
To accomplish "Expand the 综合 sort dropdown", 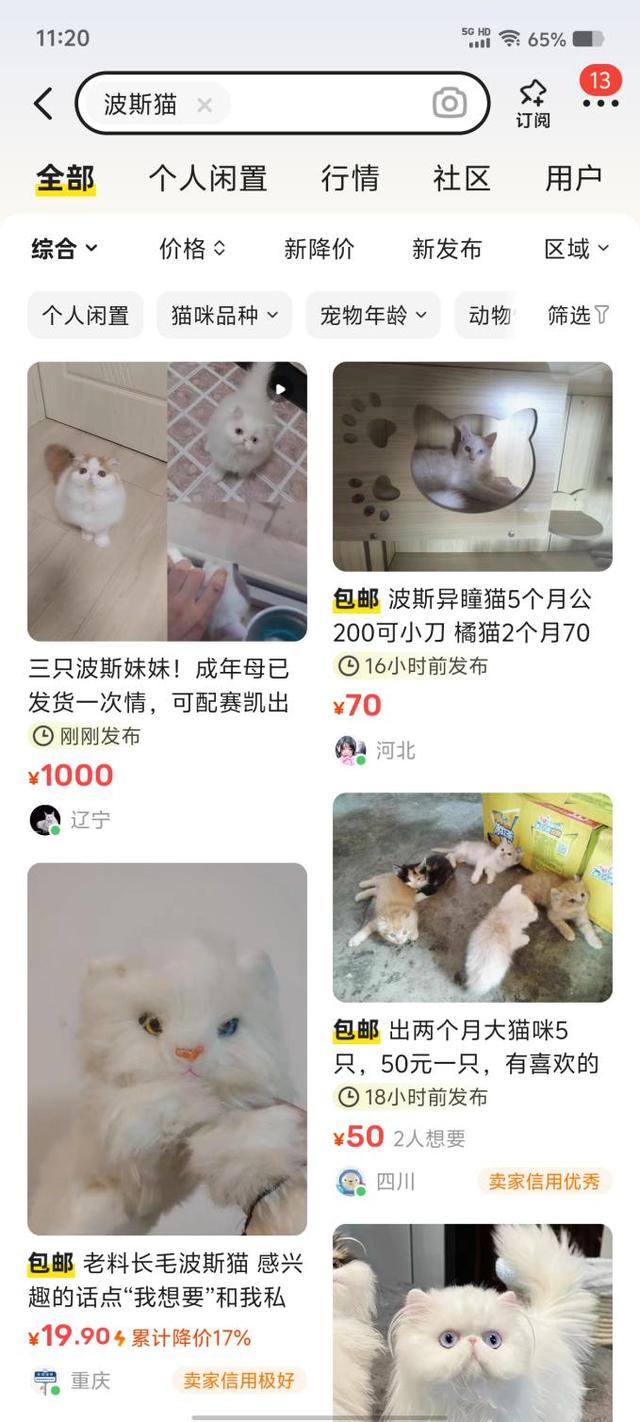I will tap(65, 249).
